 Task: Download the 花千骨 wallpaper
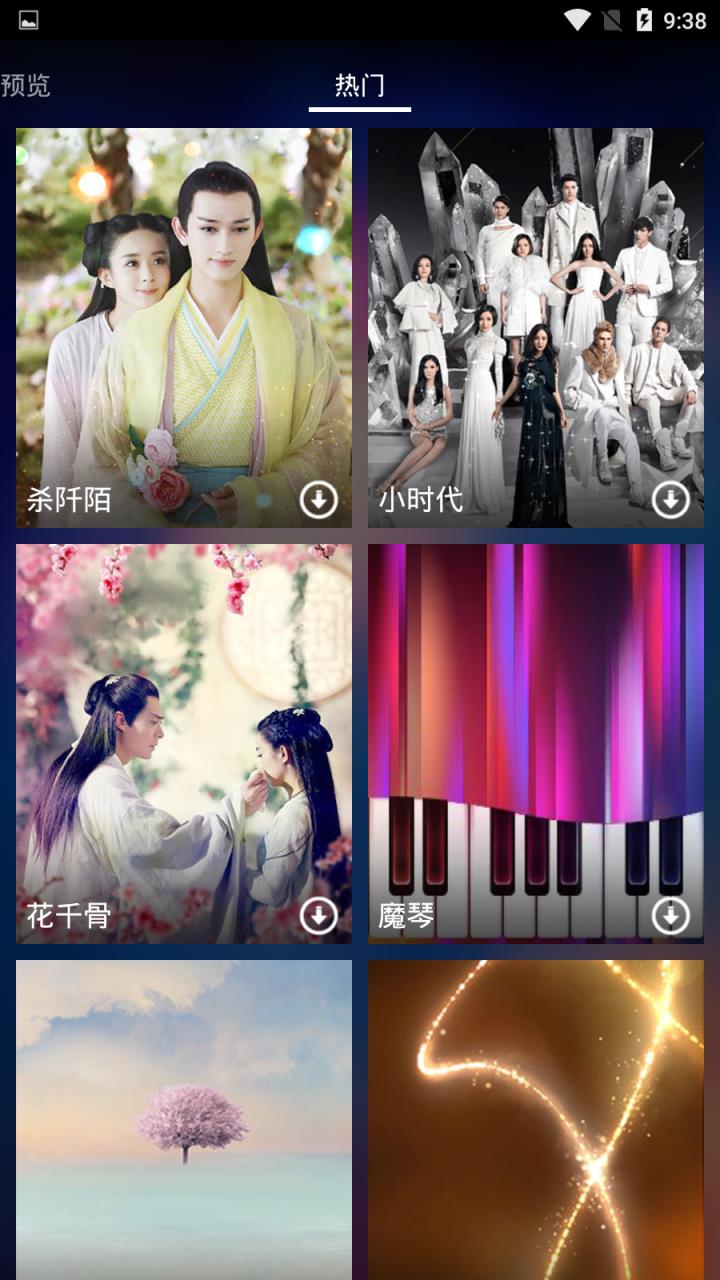pyautogui.click(x=319, y=914)
